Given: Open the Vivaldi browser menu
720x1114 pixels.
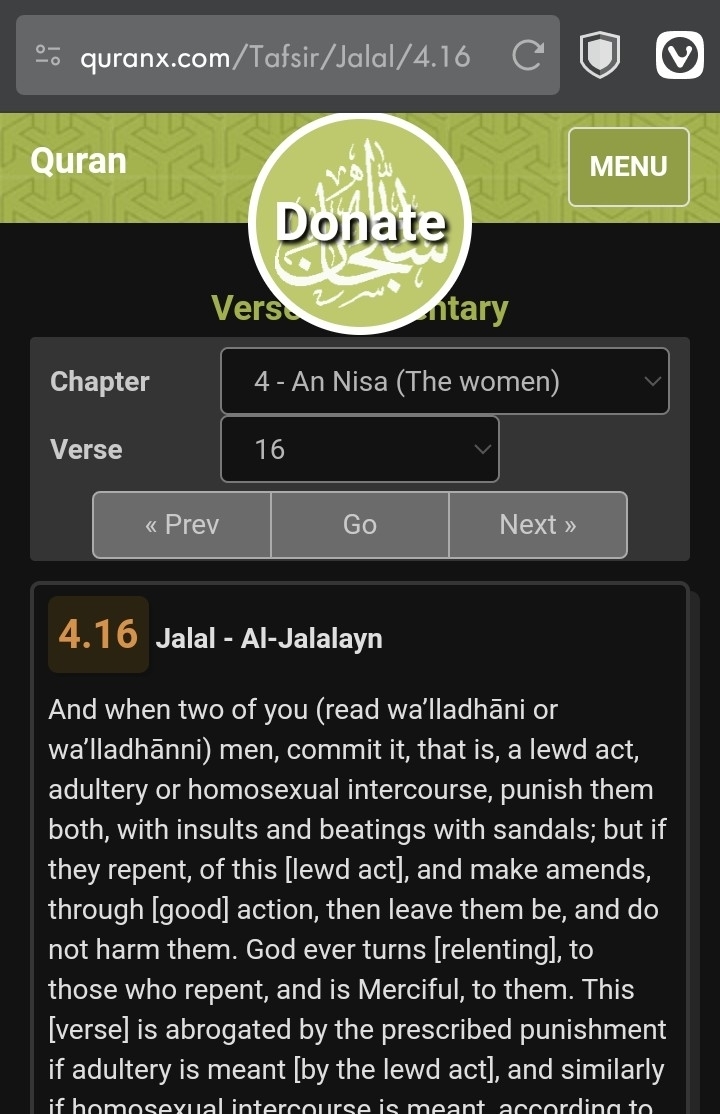Looking at the screenshot, I should 679,56.
